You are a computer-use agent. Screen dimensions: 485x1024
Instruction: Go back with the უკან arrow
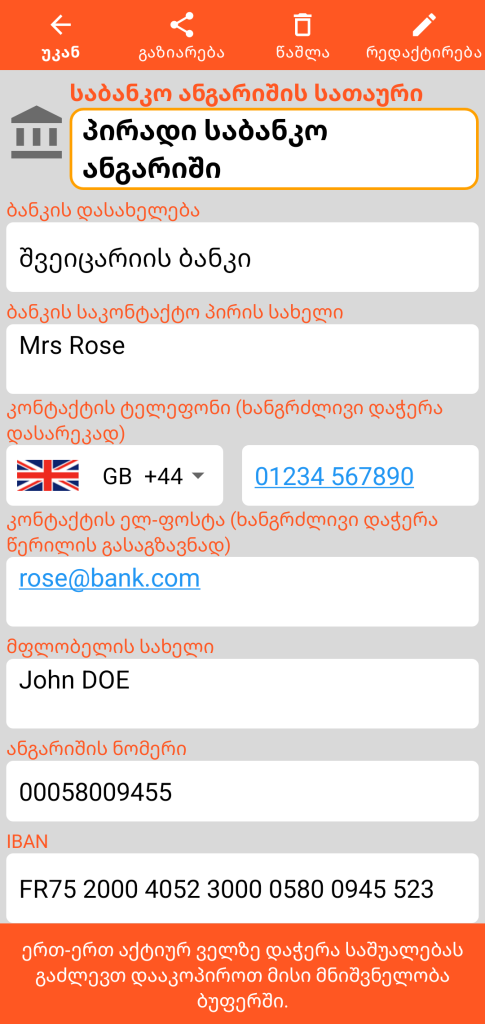point(61,36)
